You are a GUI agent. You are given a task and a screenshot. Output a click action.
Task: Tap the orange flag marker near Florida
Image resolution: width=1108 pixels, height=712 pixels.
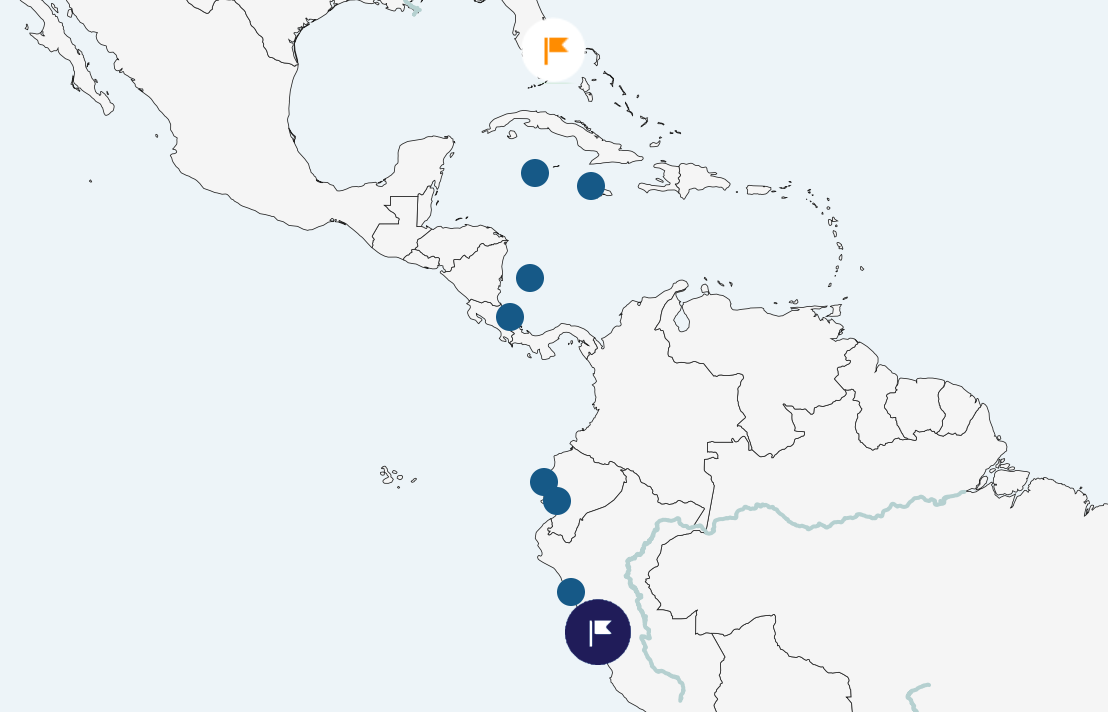pyautogui.click(x=553, y=50)
